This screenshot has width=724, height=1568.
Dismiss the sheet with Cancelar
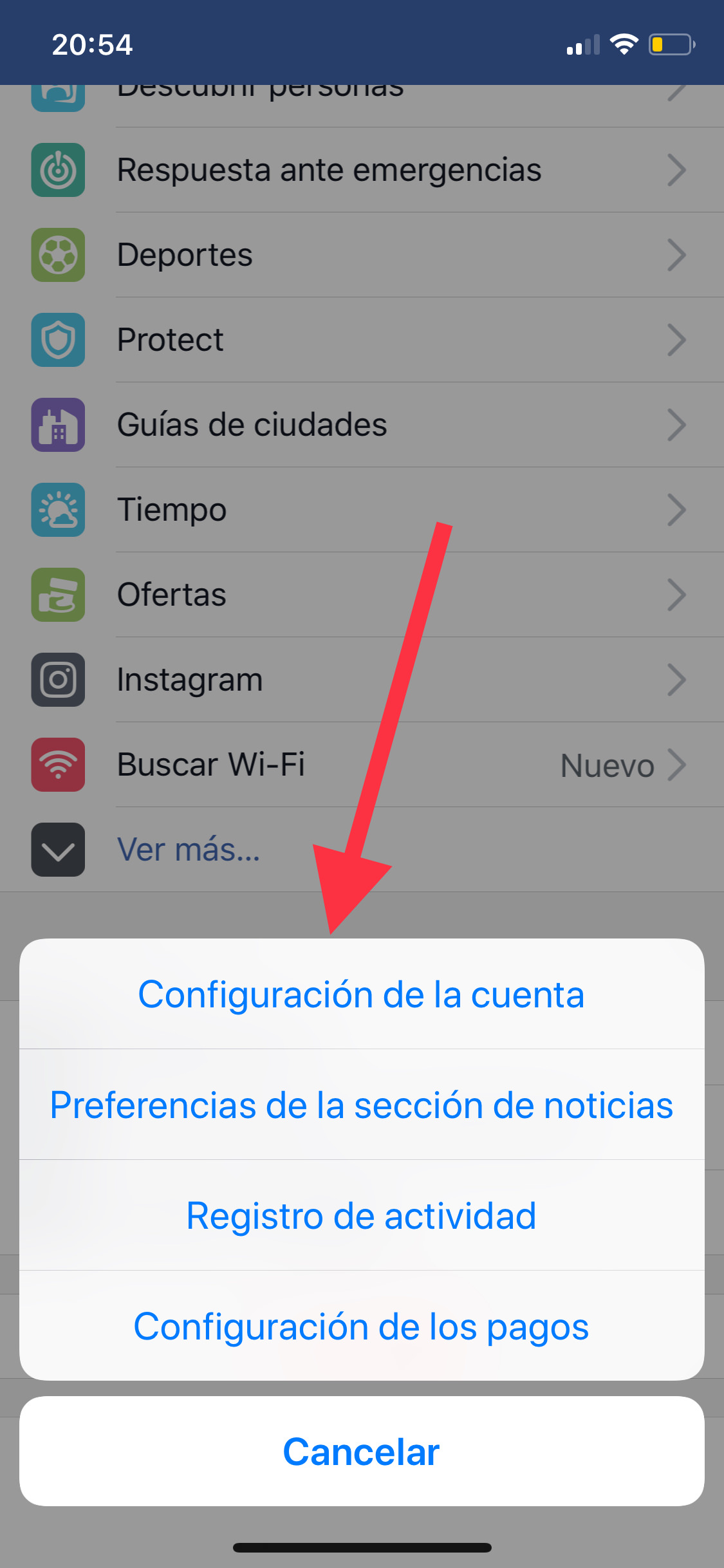click(361, 1451)
